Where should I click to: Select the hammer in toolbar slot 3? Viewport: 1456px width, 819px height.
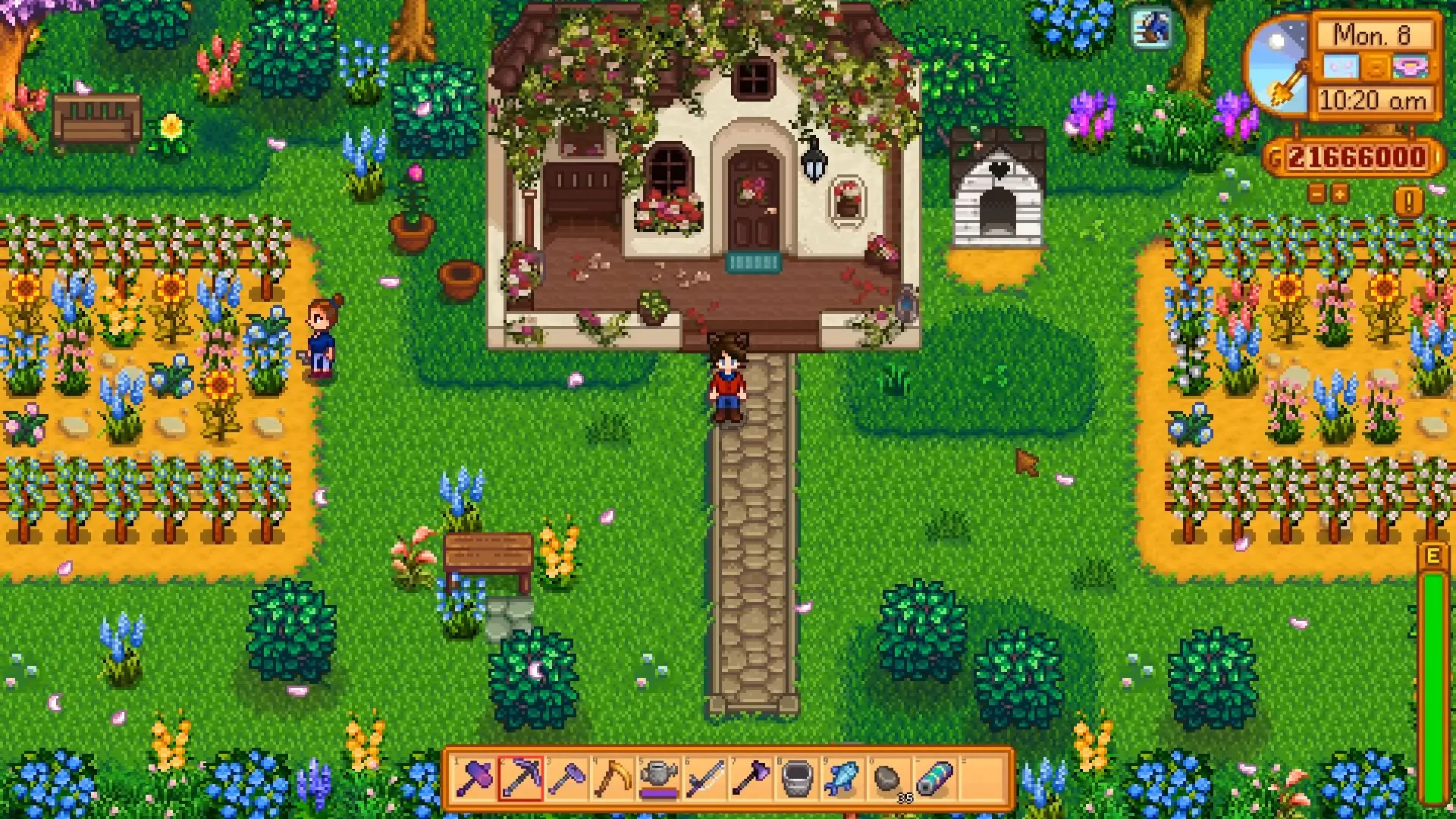[566, 778]
